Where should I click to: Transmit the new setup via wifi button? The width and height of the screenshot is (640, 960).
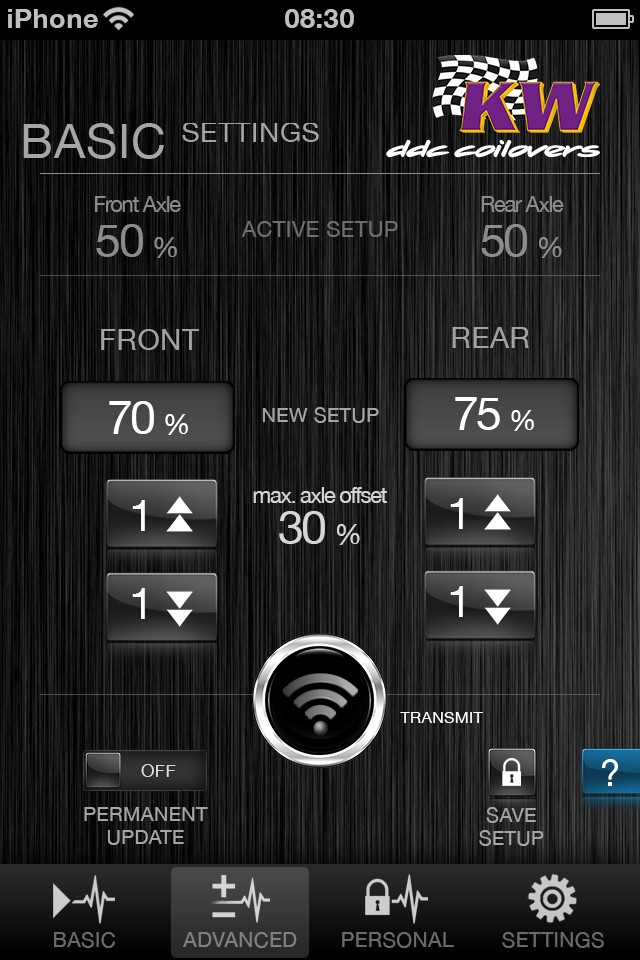click(x=319, y=700)
